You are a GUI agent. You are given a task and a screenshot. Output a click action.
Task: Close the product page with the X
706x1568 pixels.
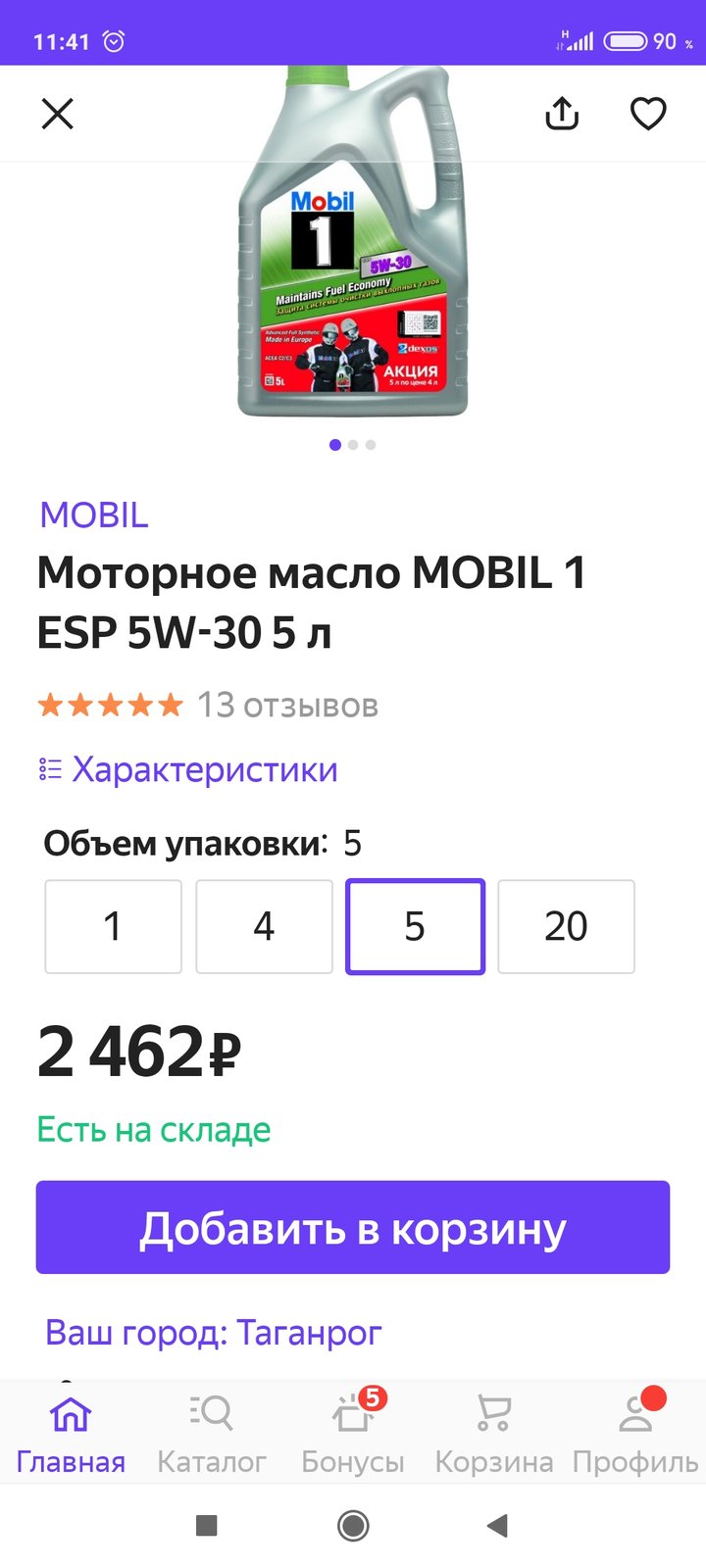[x=58, y=115]
